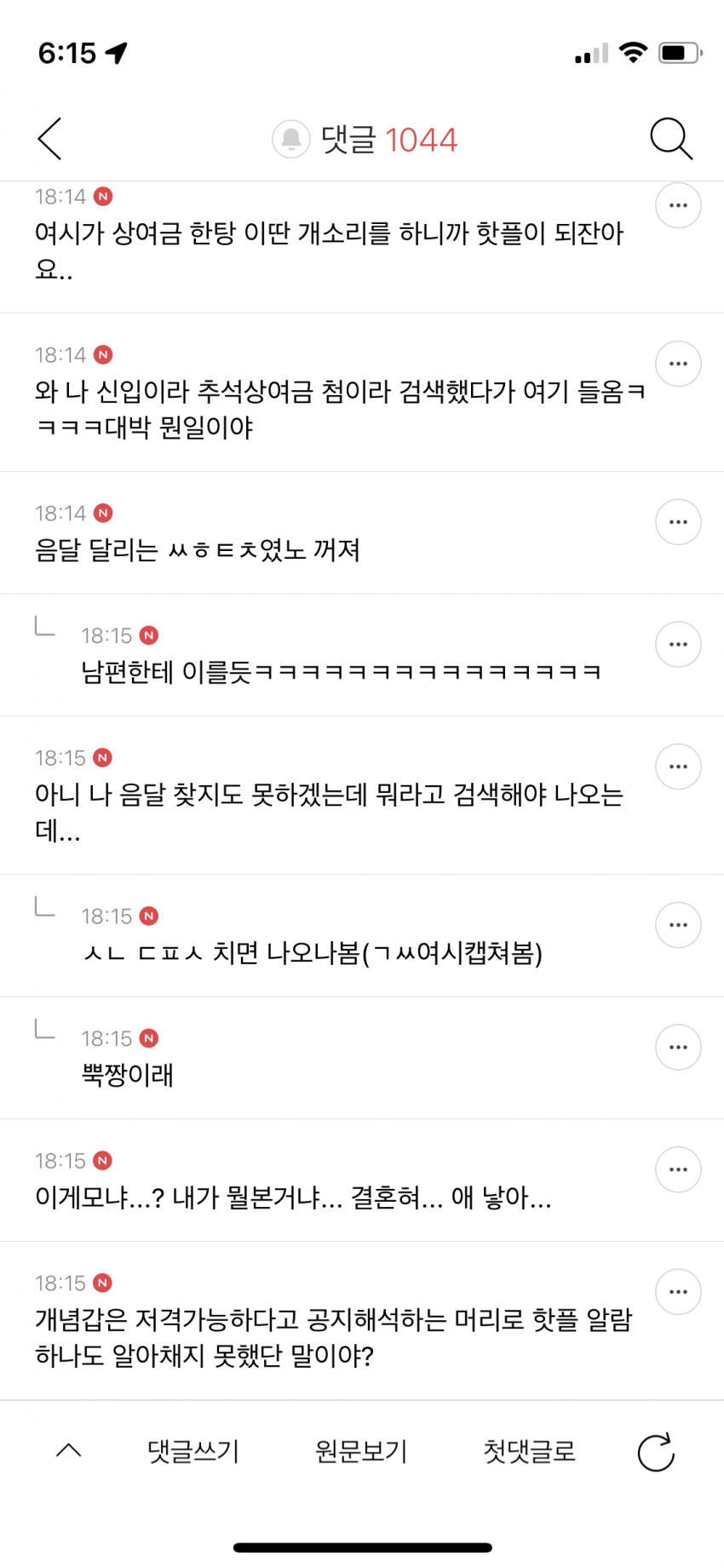This screenshot has height=1568, width=724.
Task: Go back using the top-left arrow
Action: pyautogui.click(x=49, y=139)
